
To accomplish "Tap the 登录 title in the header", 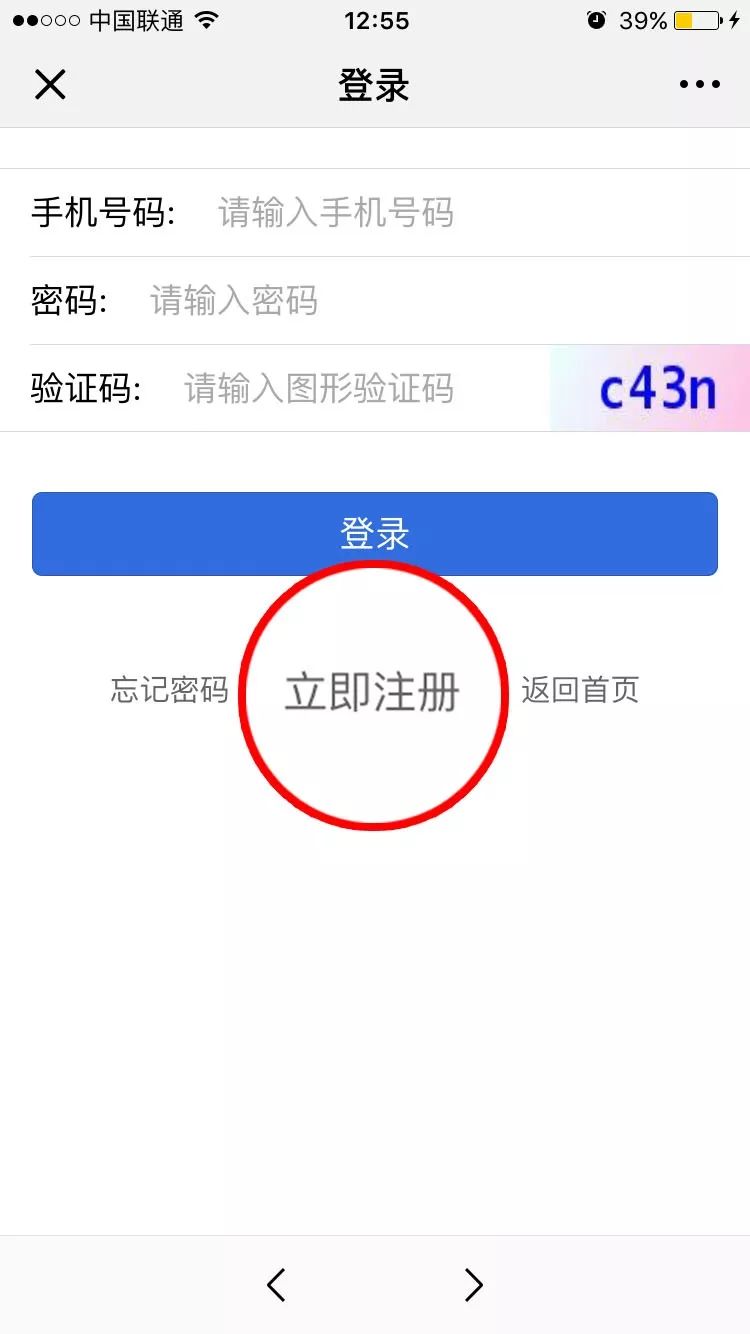I will [x=375, y=84].
